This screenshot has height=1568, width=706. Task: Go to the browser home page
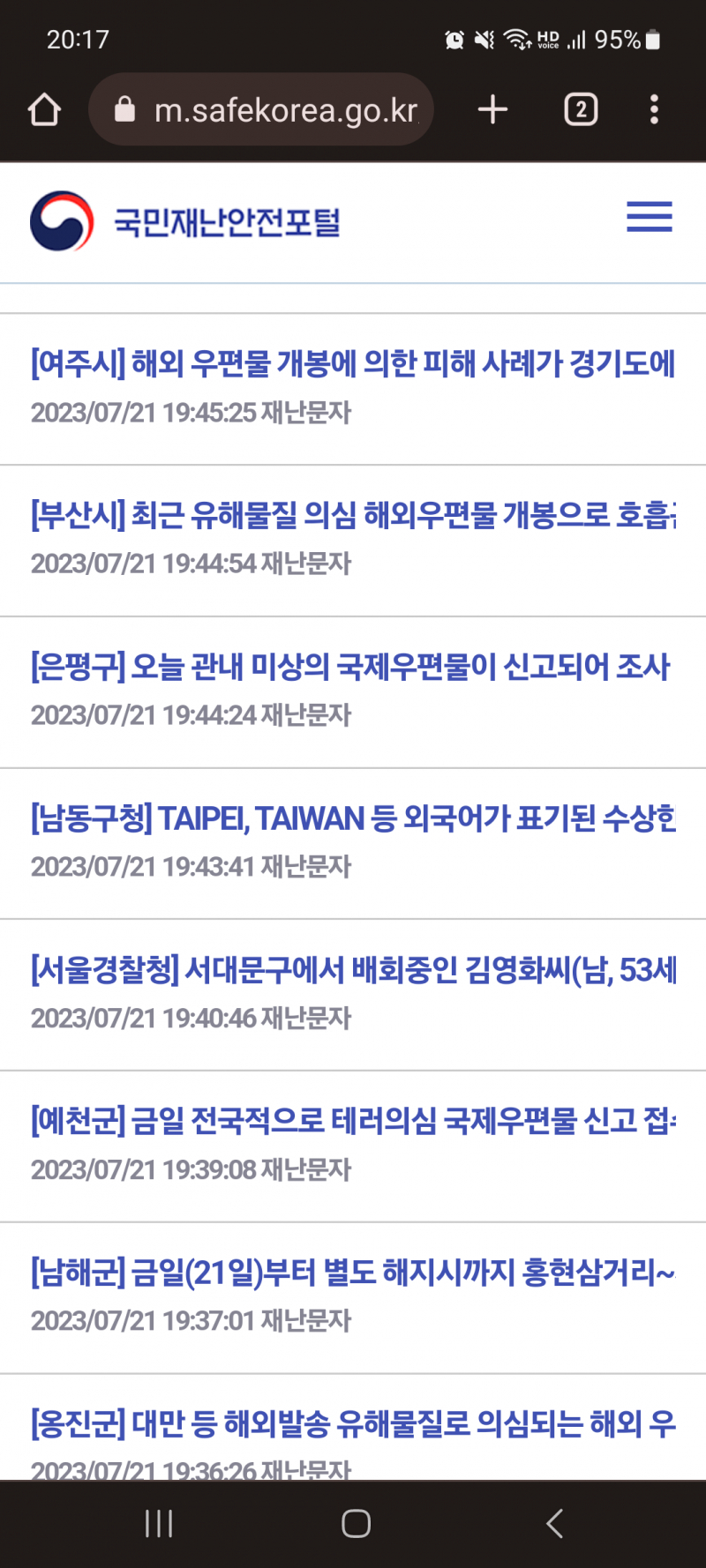pyautogui.click(x=44, y=110)
